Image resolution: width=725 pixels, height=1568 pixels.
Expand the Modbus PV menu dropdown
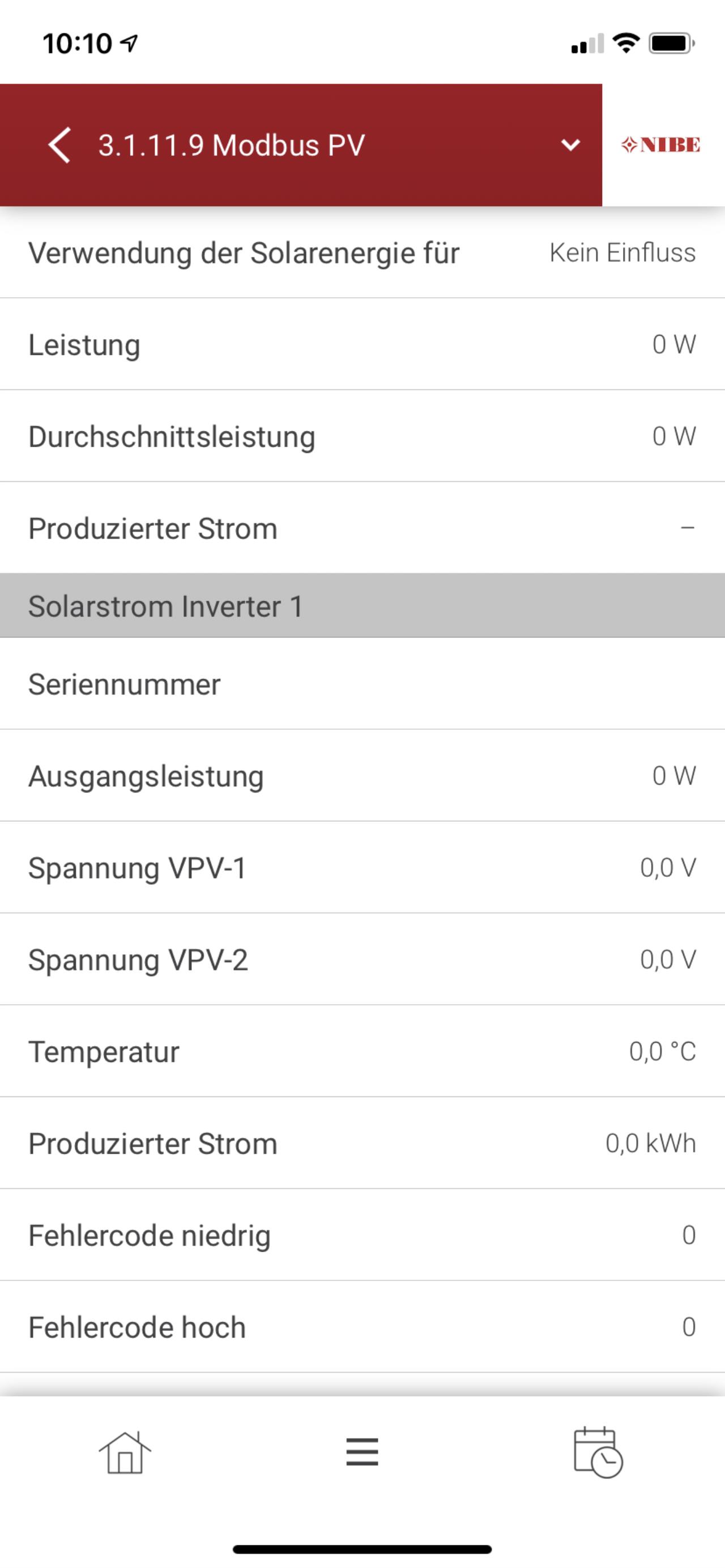coord(570,145)
